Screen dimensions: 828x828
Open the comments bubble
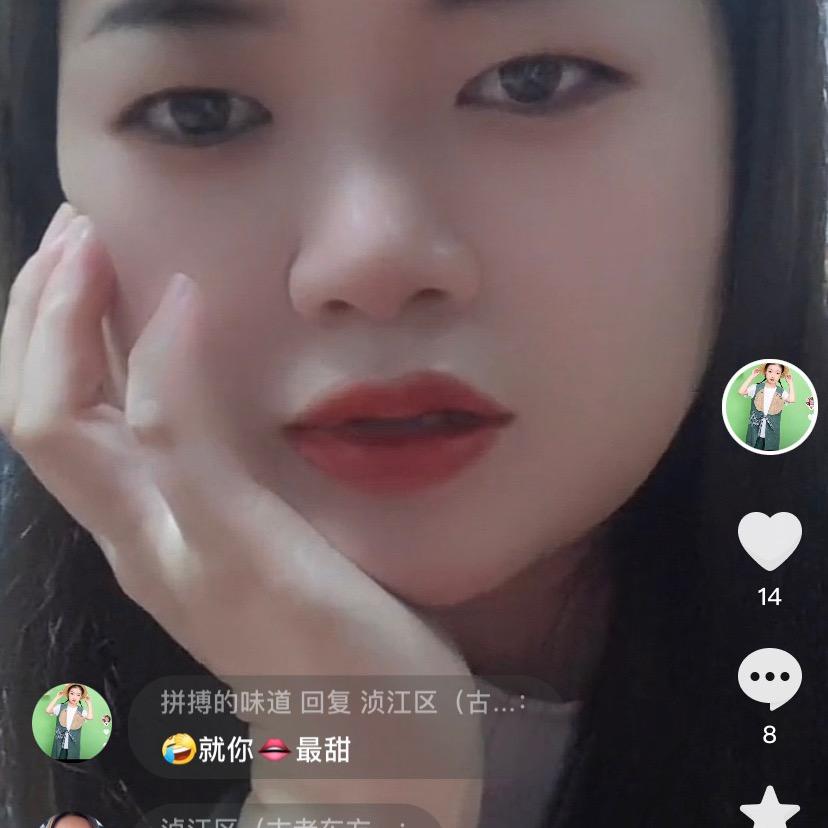click(x=769, y=679)
